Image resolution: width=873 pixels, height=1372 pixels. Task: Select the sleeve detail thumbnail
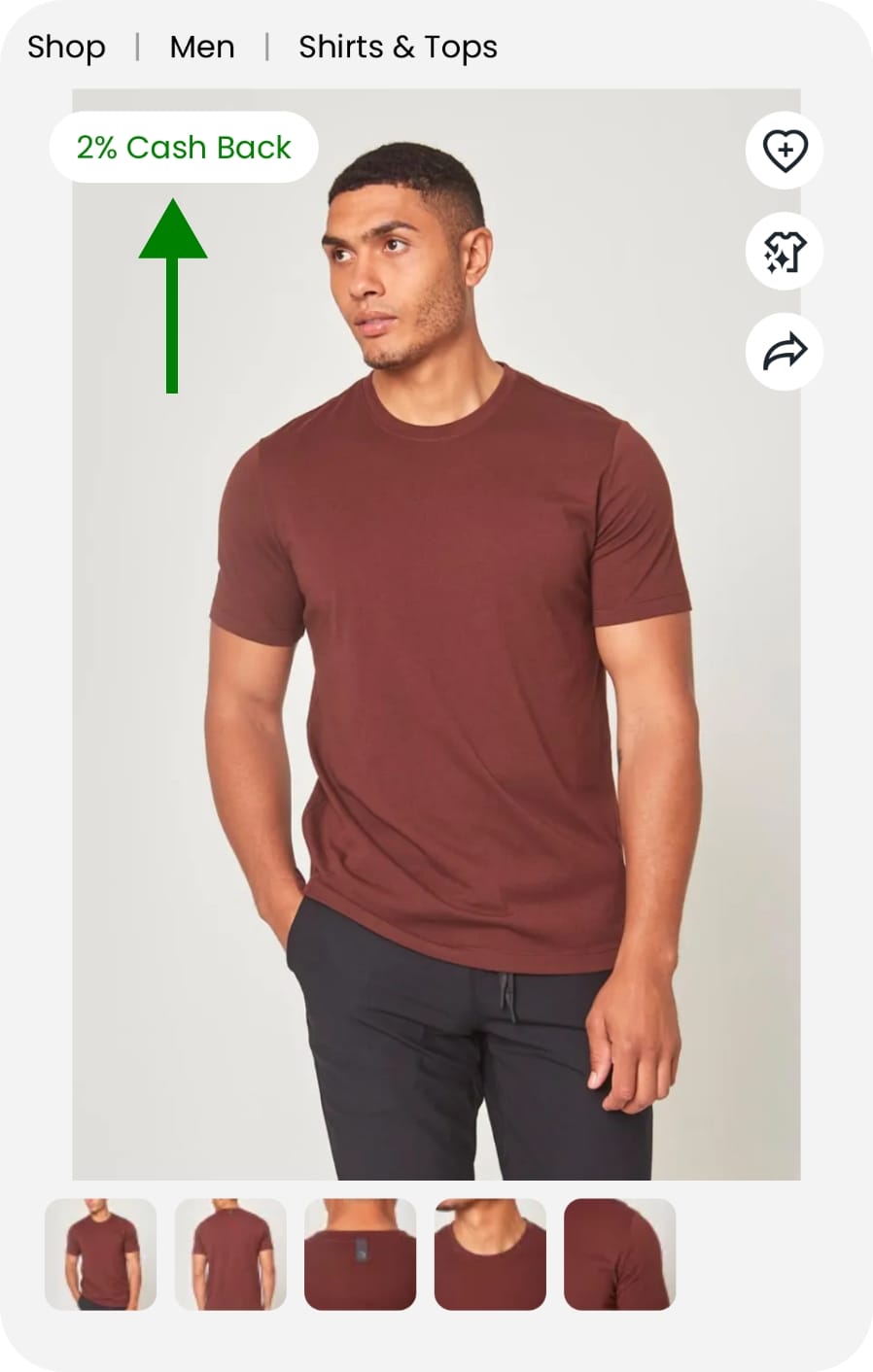[619, 1253]
